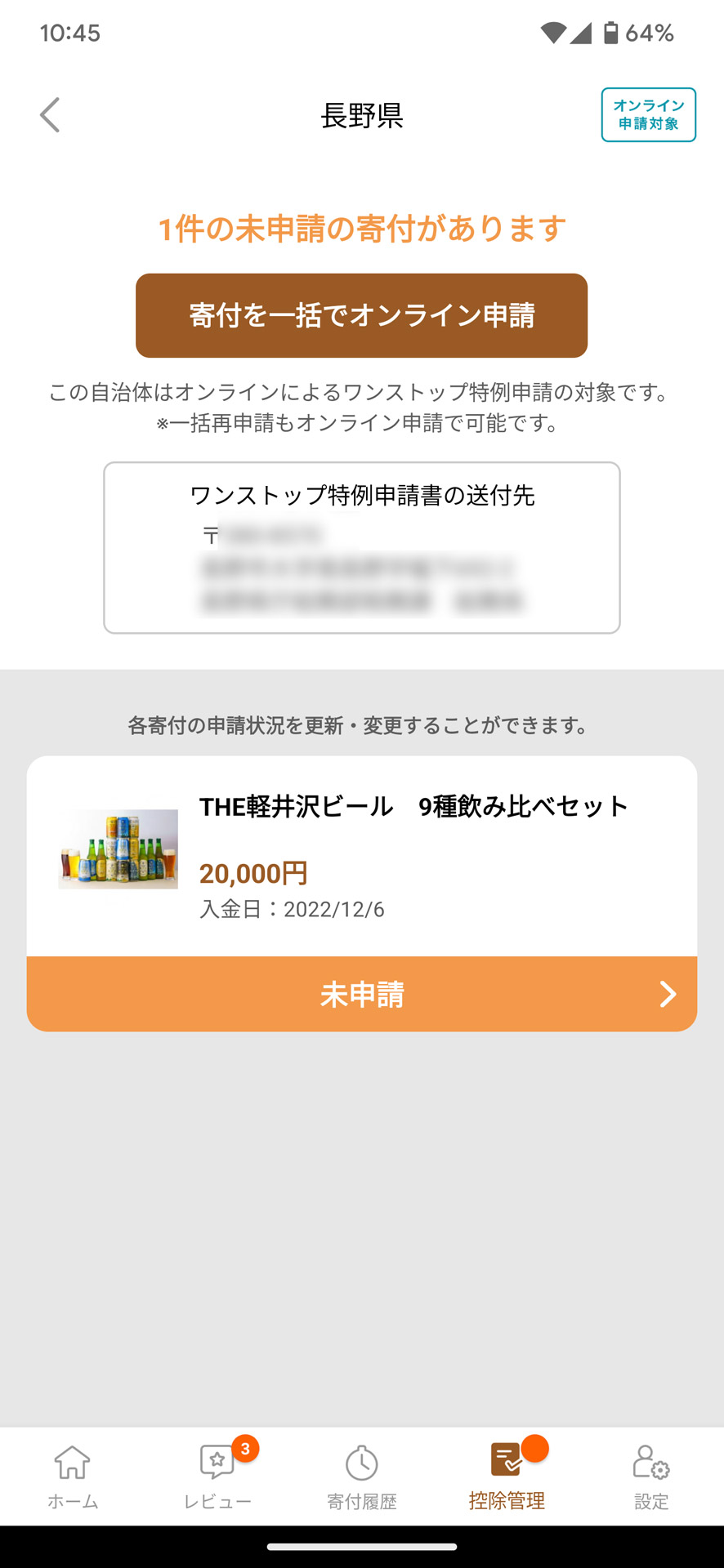Open the 未申請 status bar
The height and width of the screenshot is (1568, 724).
[x=361, y=994]
